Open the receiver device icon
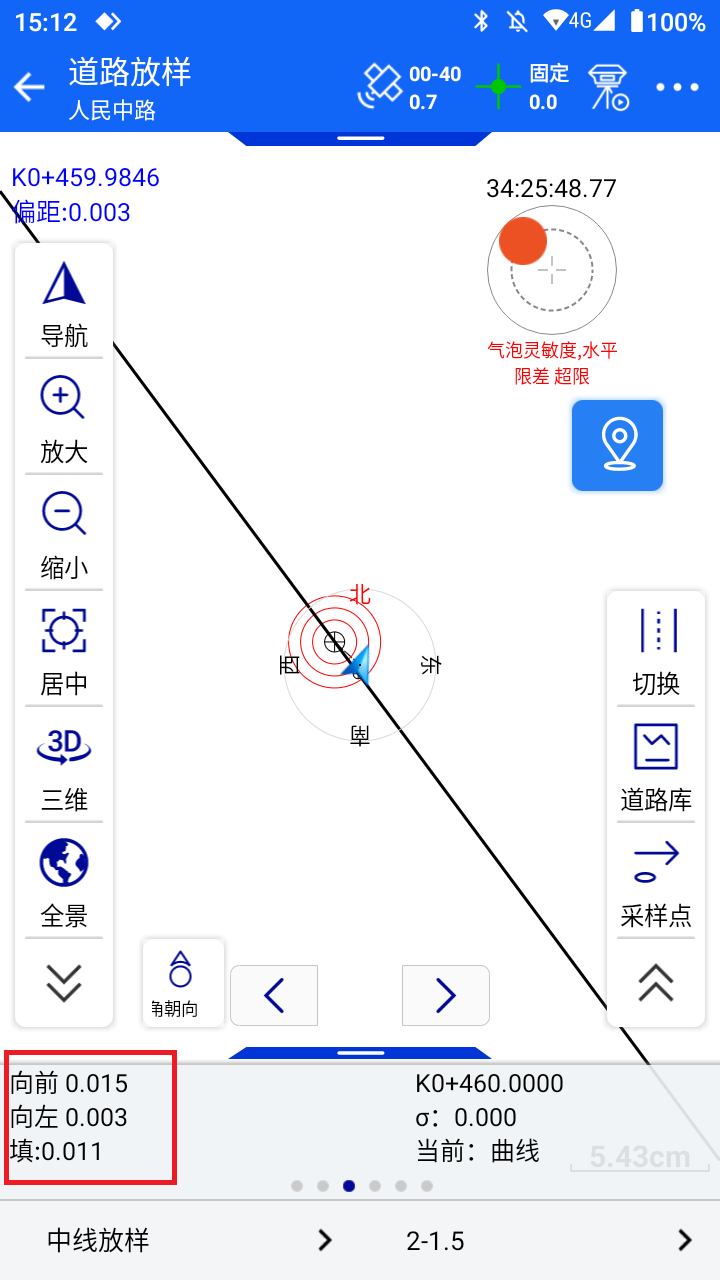This screenshot has width=720, height=1280. click(x=608, y=87)
